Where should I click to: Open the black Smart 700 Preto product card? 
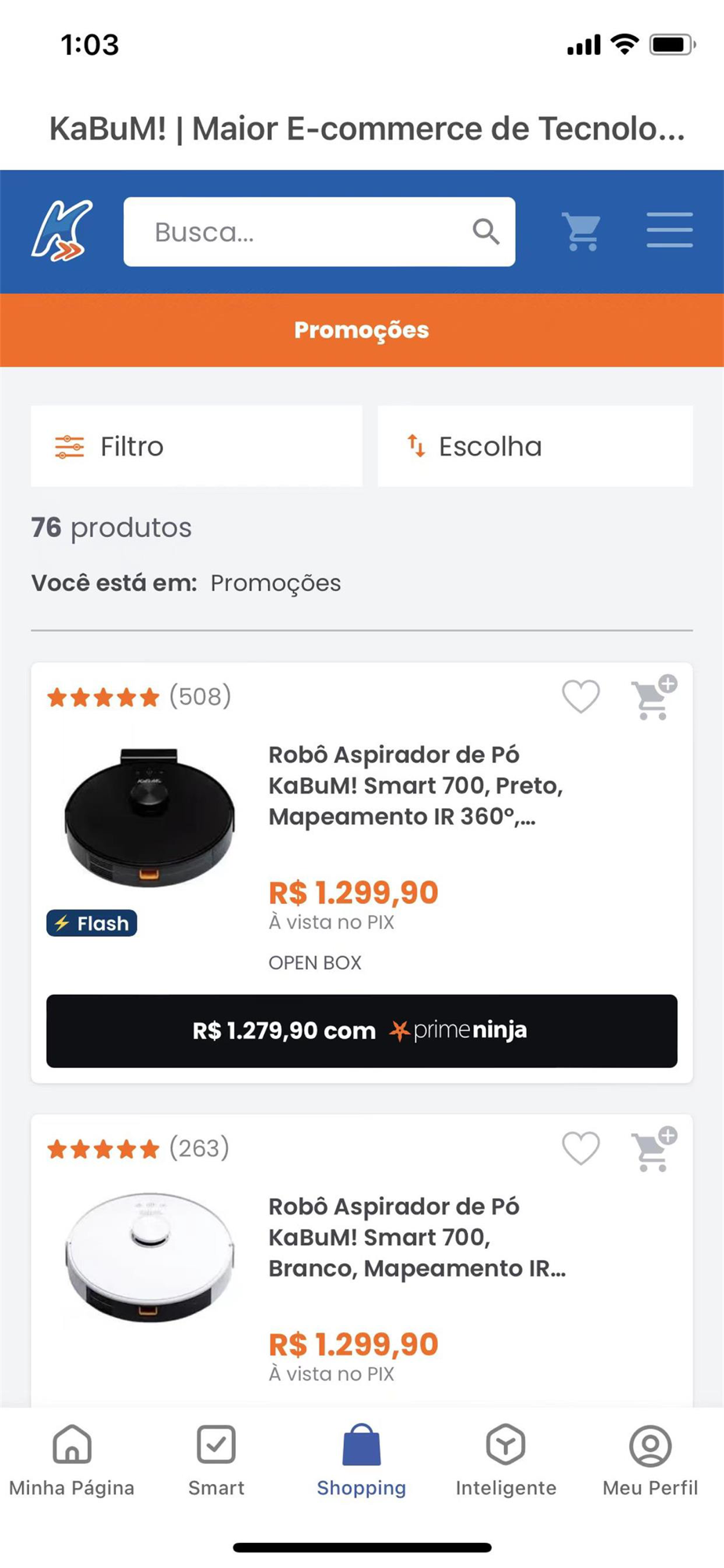[415, 786]
